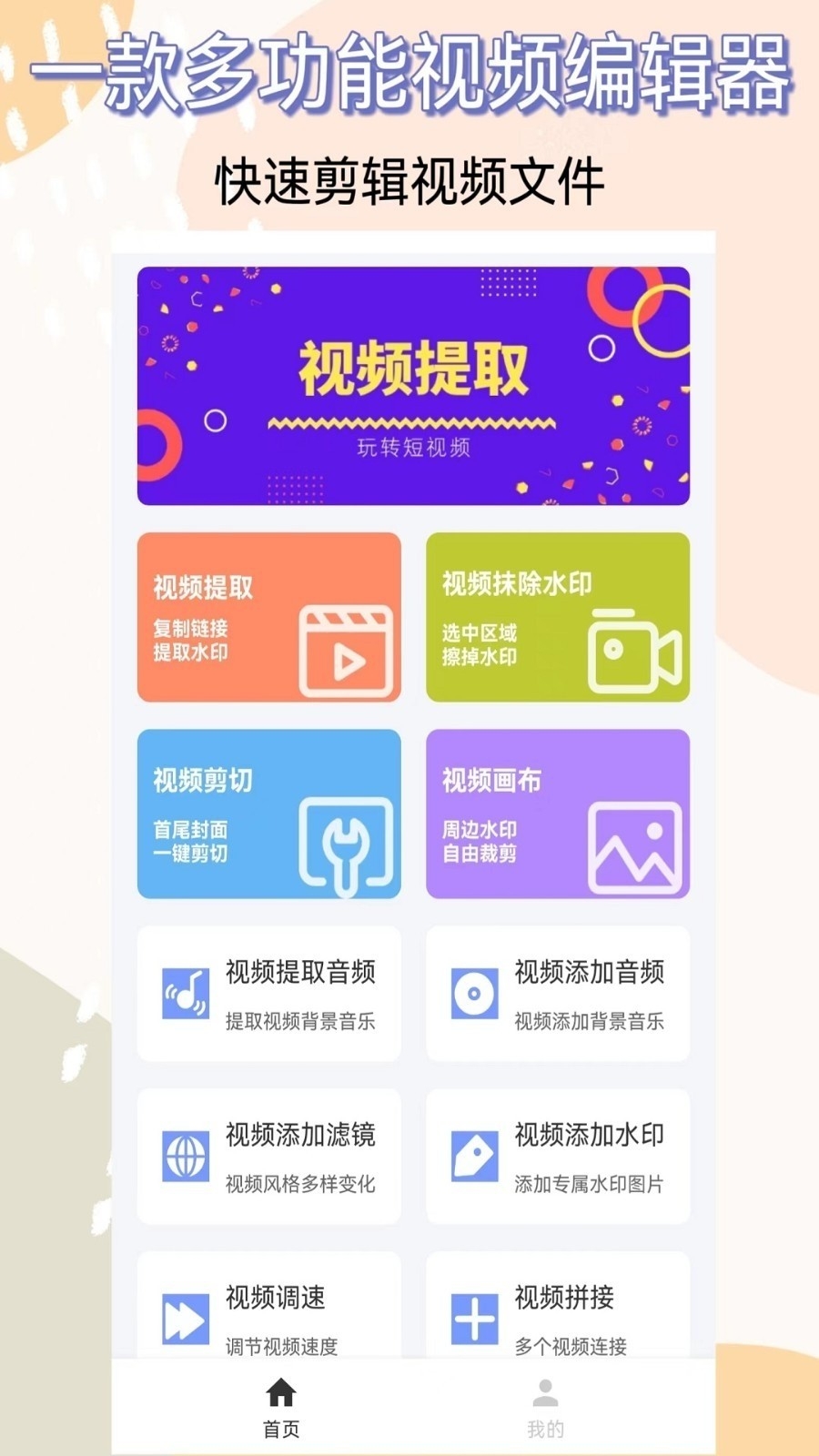Open the 视频添加背景音乐 list entry
819x1456 pixels.
click(x=558, y=995)
